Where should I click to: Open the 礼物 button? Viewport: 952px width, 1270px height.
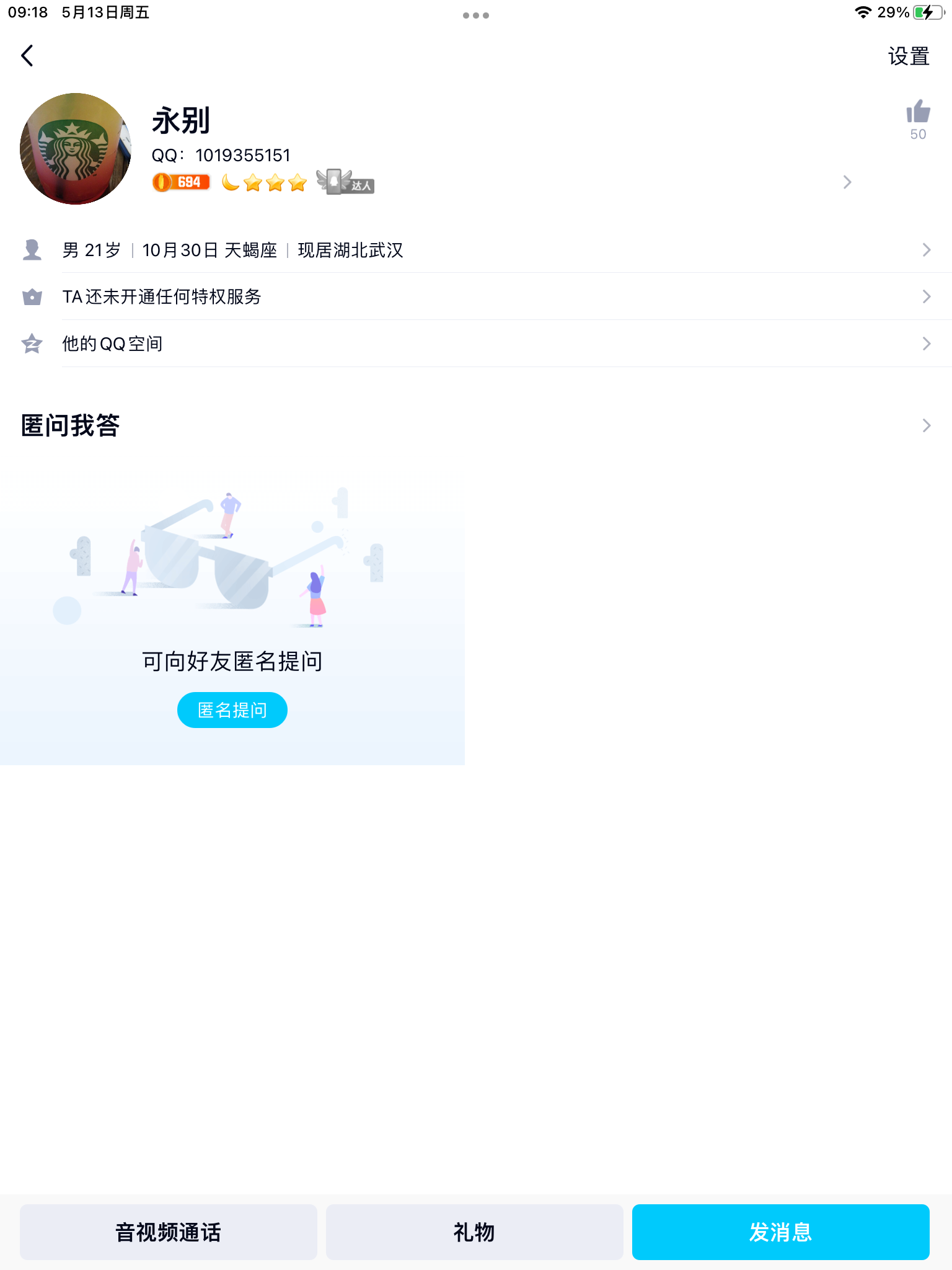point(474,1232)
